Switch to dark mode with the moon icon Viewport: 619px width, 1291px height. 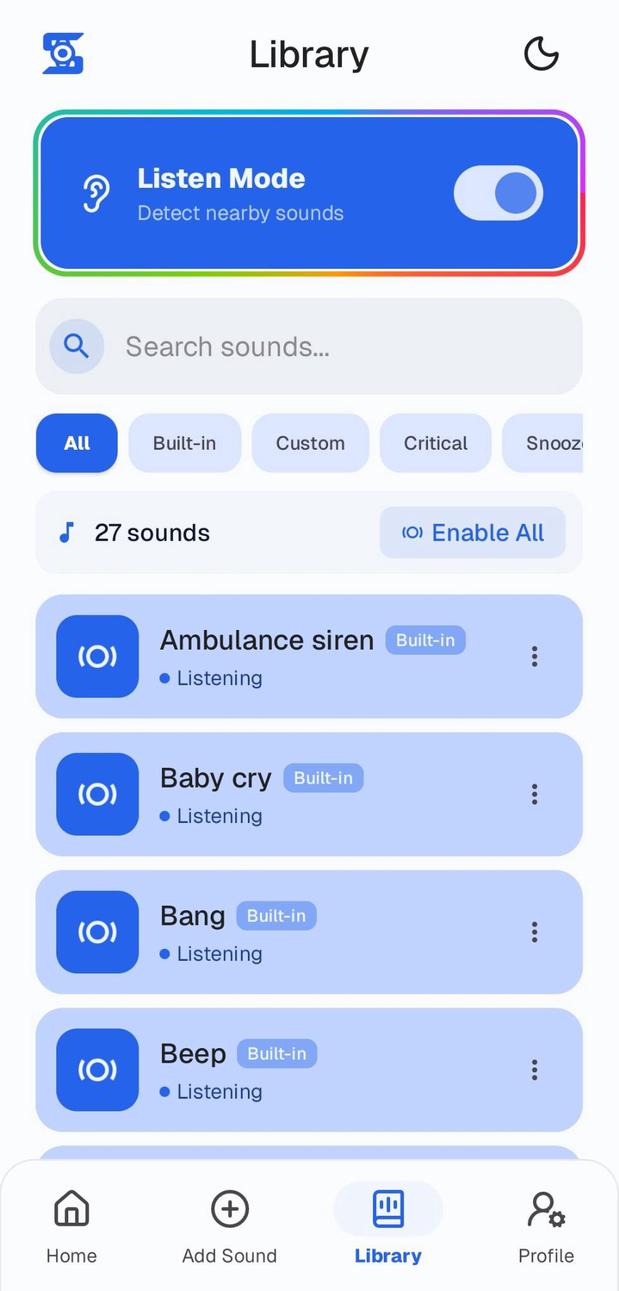[x=541, y=54]
